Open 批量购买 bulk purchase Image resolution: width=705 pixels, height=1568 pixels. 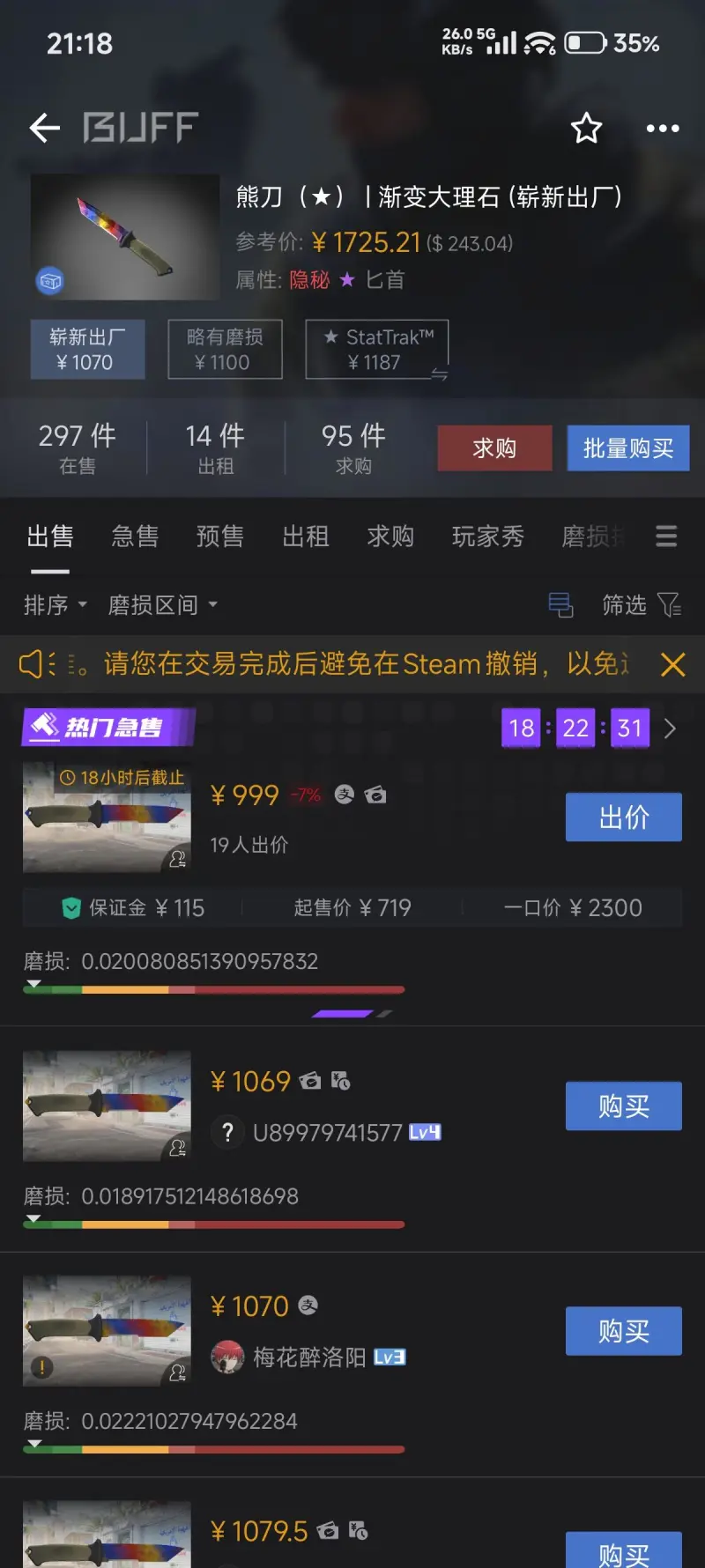[627, 448]
